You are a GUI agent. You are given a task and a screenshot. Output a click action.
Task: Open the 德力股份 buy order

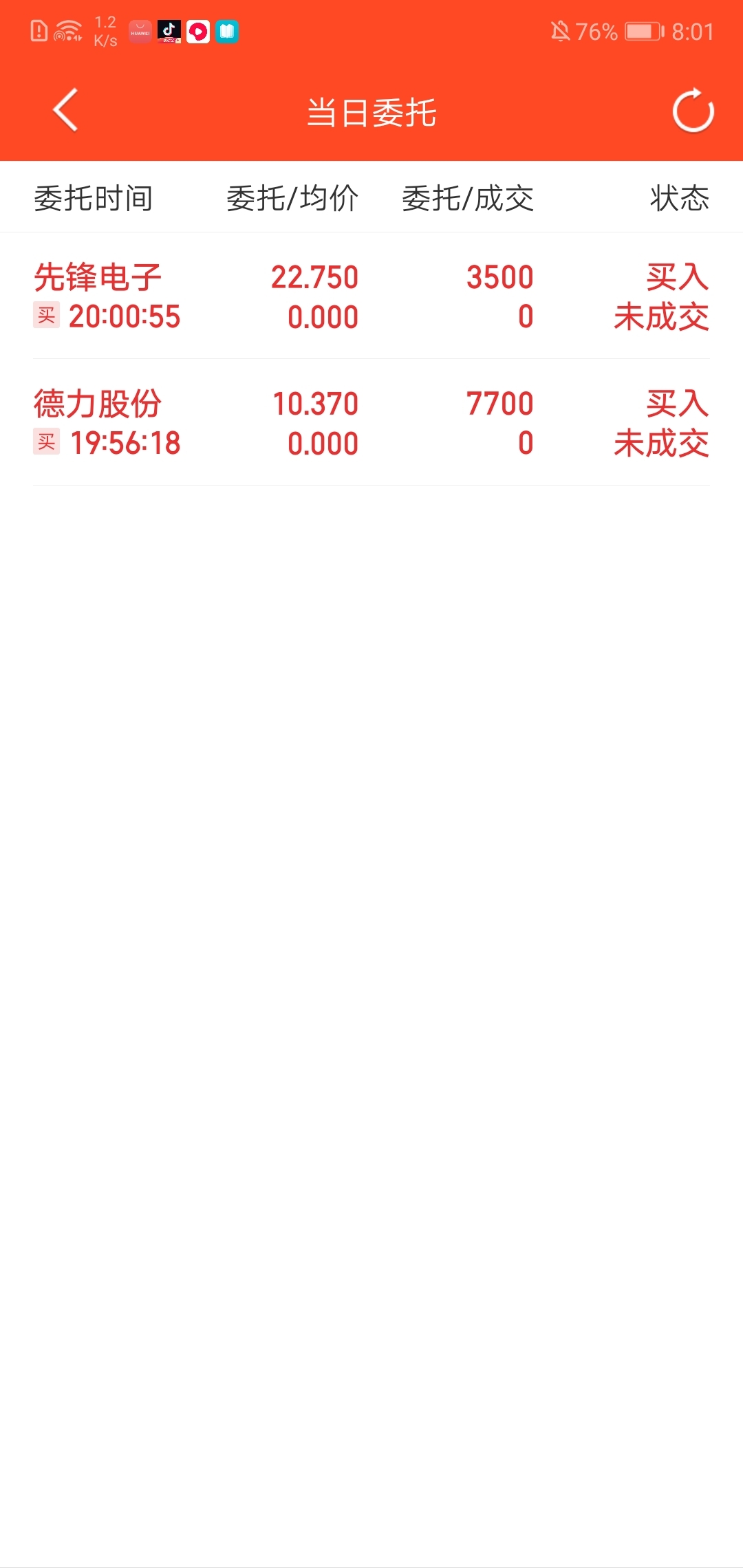(371, 423)
